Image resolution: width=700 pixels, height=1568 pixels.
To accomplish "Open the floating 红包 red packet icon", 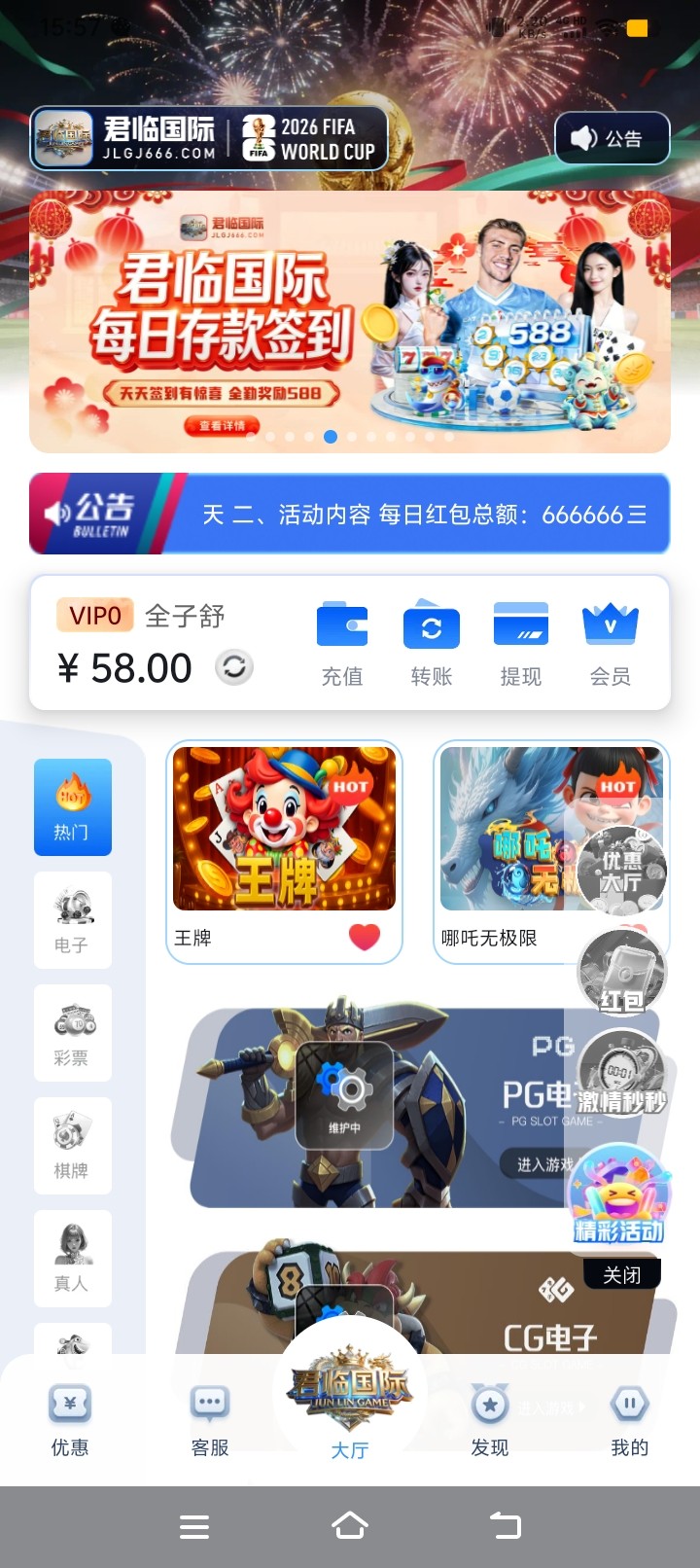I will [x=623, y=973].
